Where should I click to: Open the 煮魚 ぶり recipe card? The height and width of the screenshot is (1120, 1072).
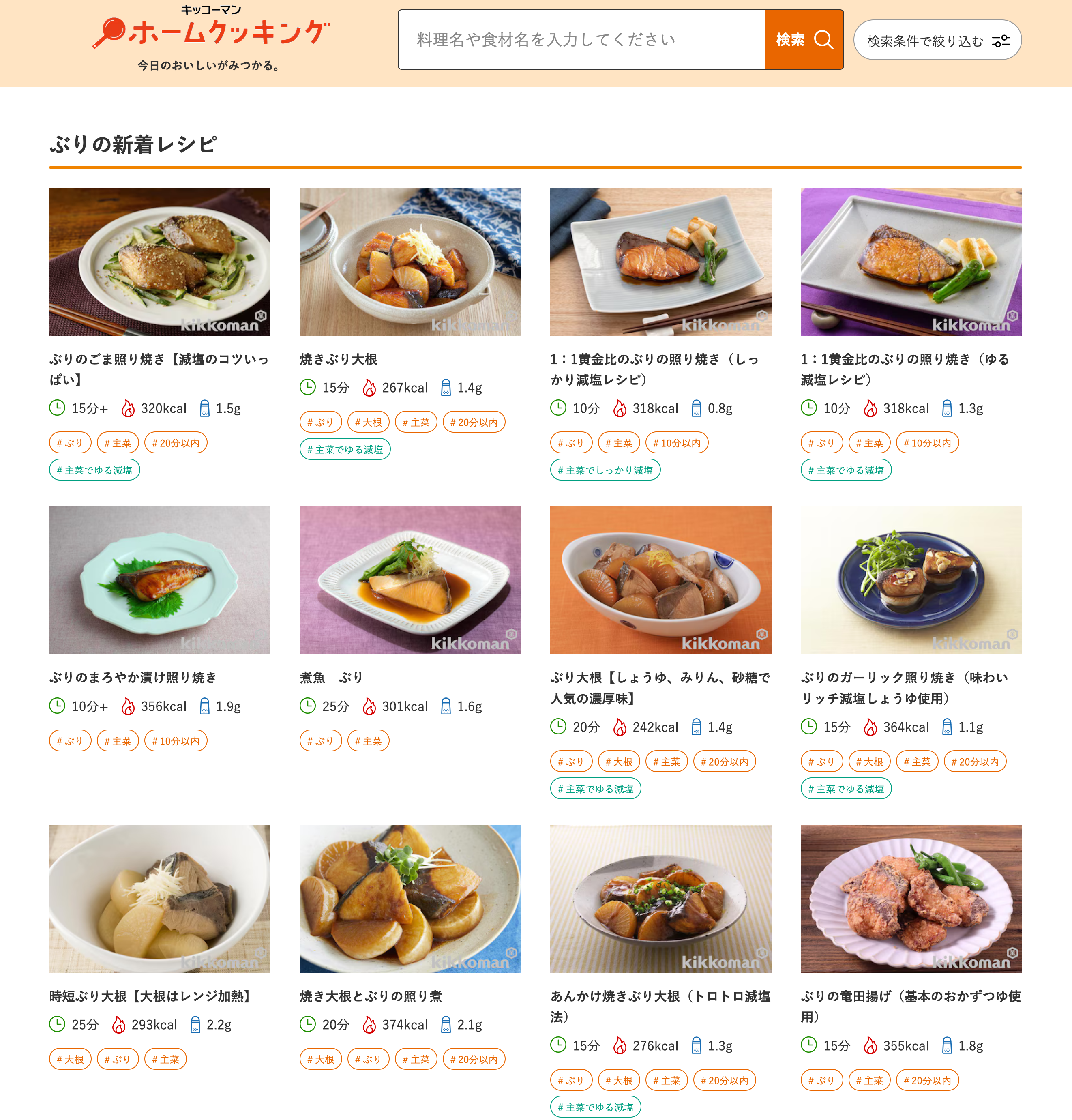tap(410, 579)
